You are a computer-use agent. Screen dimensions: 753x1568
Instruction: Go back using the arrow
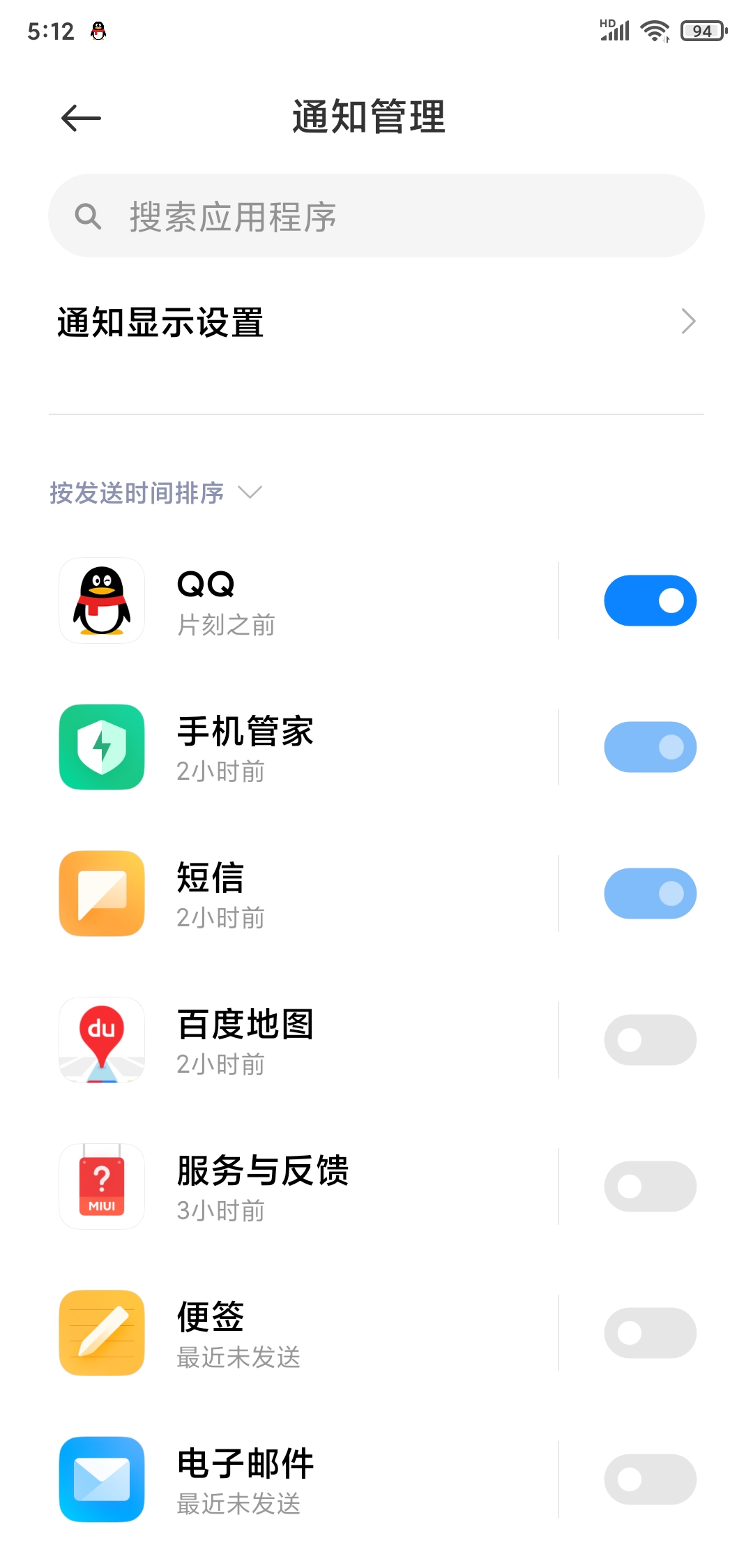(x=79, y=117)
